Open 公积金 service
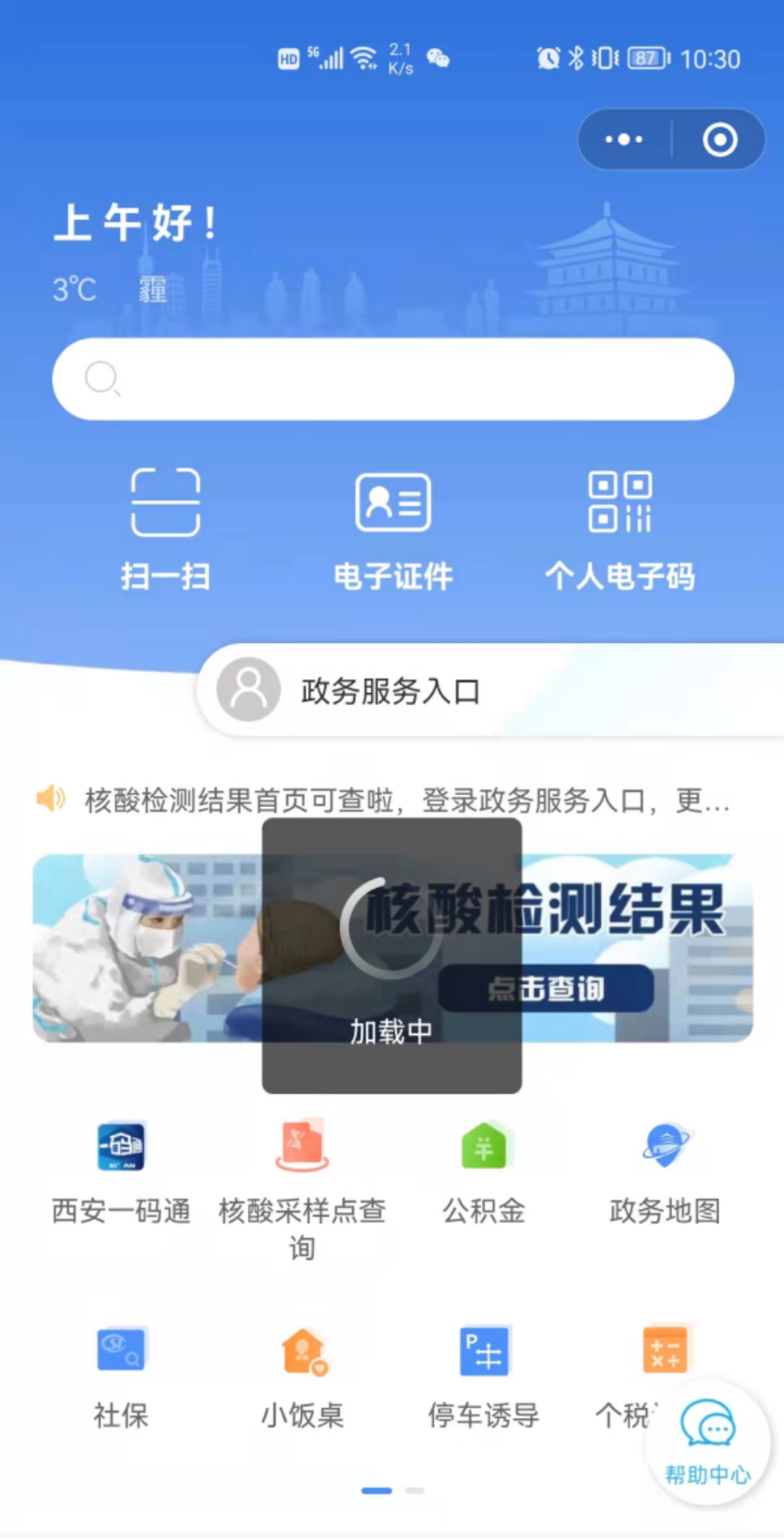Image resolution: width=784 pixels, height=1538 pixels. point(483,1170)
